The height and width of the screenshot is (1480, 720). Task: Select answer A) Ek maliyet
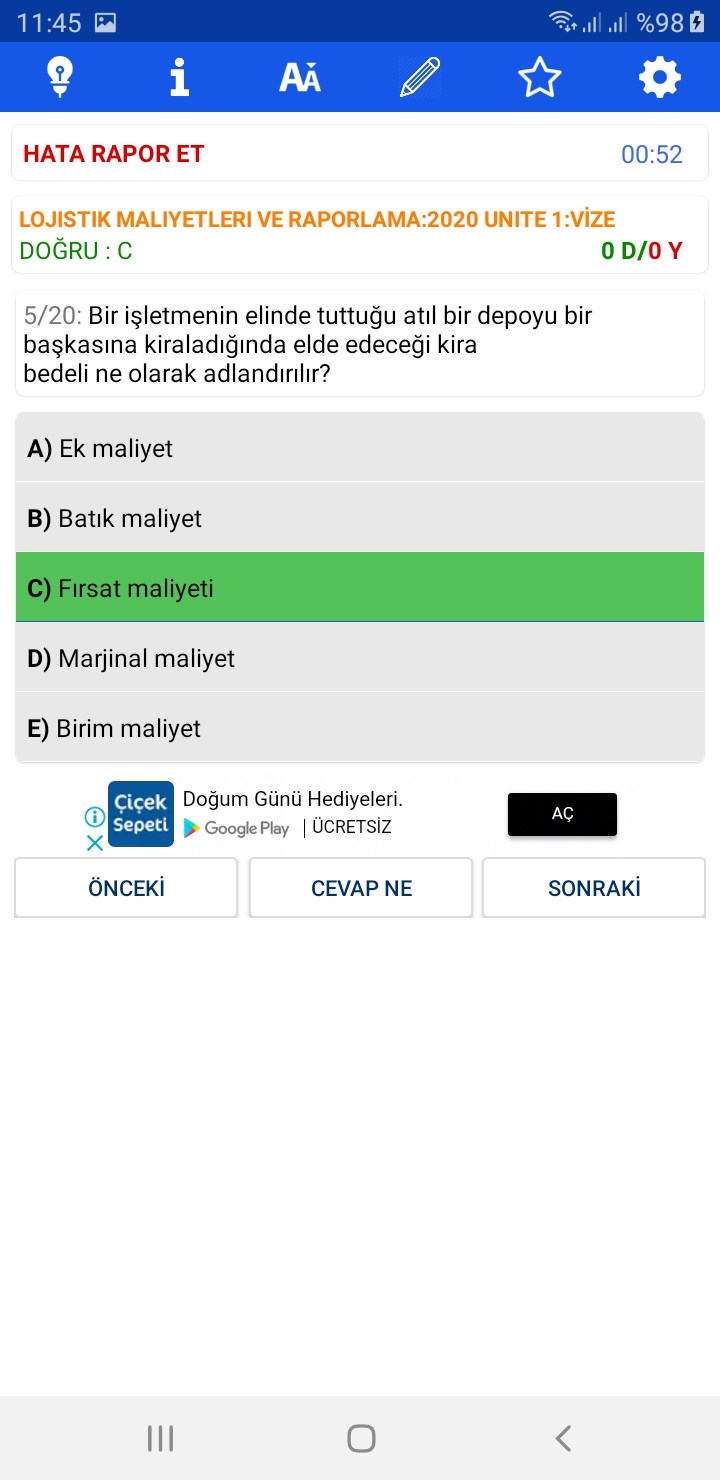point(360,448)
